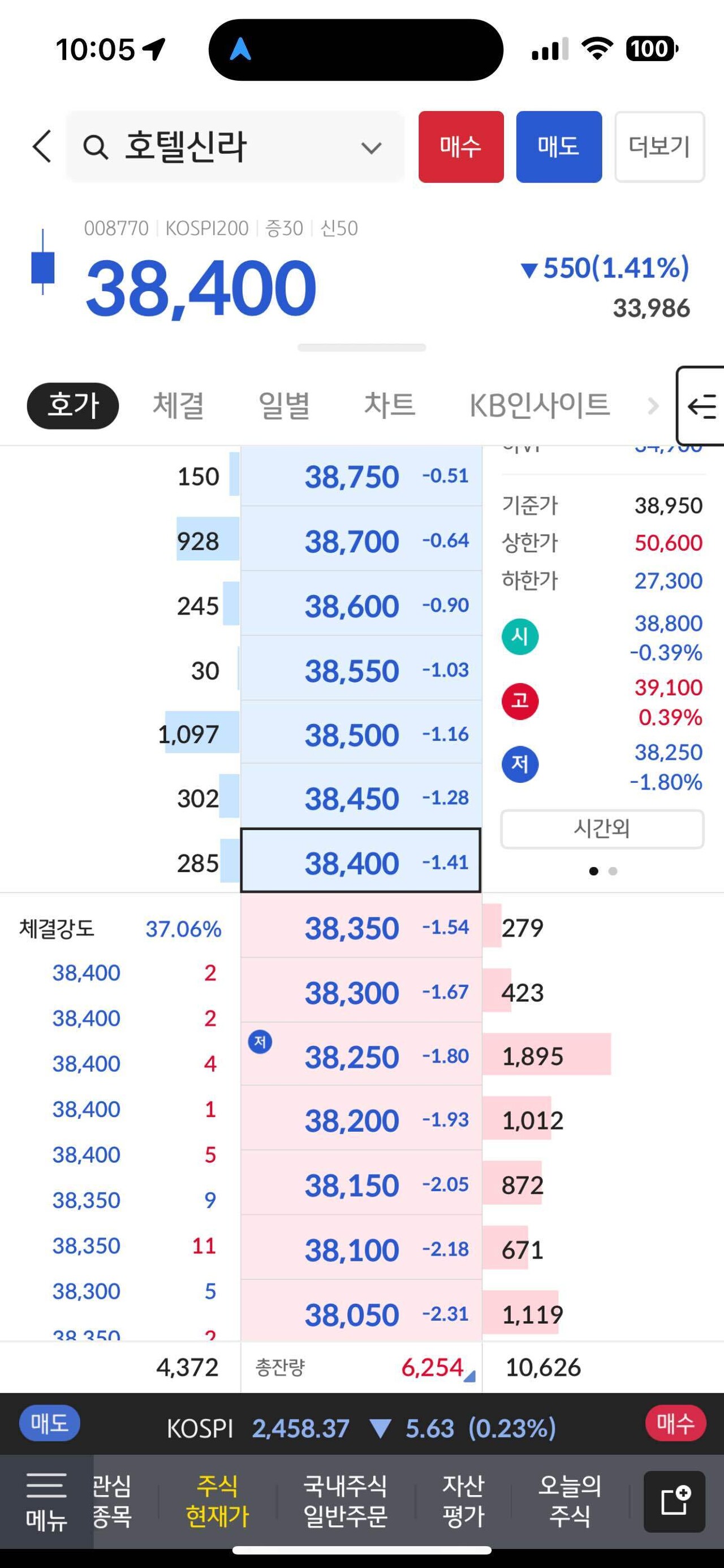Open the stock selection dropdown next to 호텔신라
This screenshot has height=1568, width=724.
(372, 148)
